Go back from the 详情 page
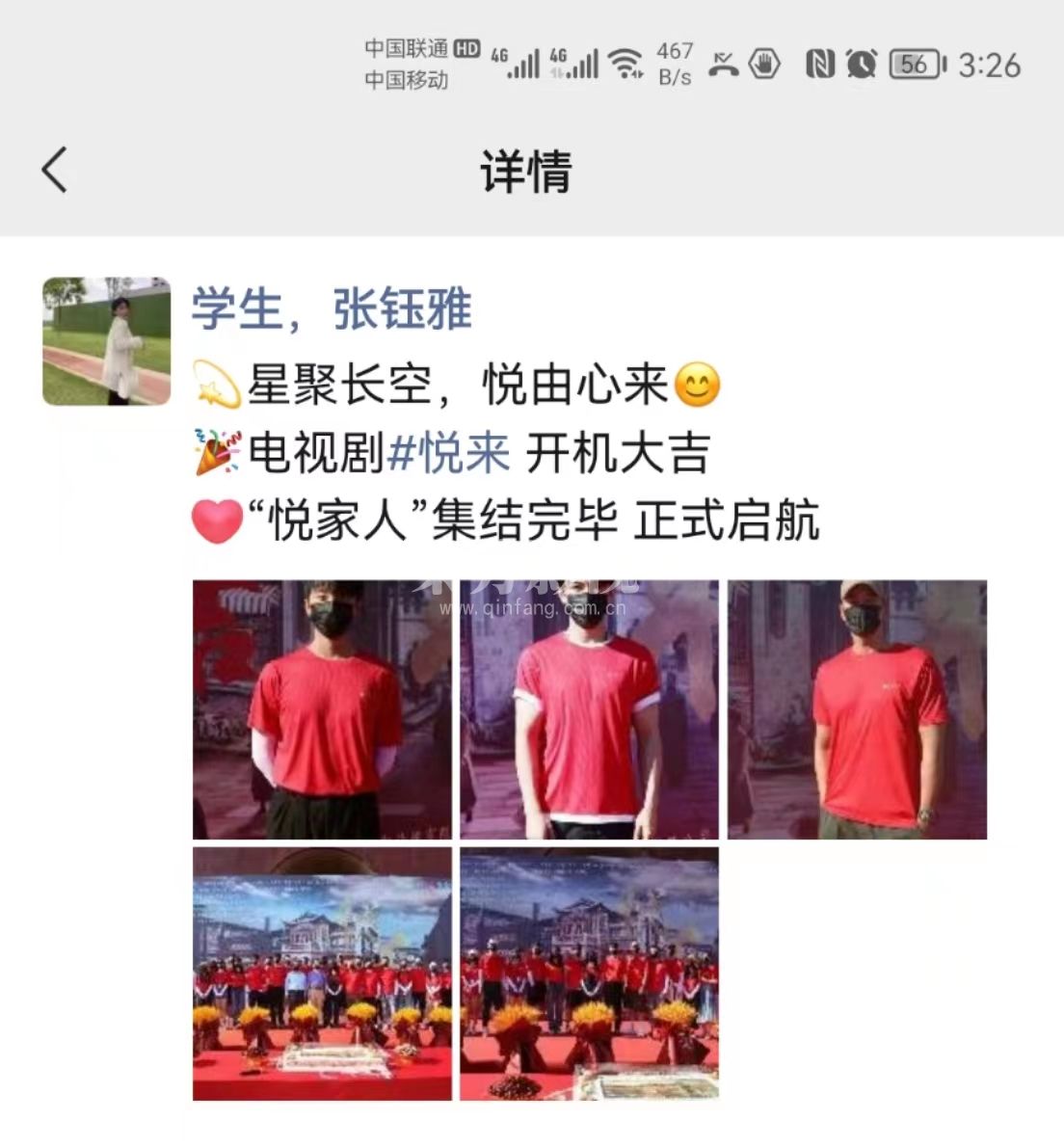The image size is (1064, 1147). (x=55, y=171)
